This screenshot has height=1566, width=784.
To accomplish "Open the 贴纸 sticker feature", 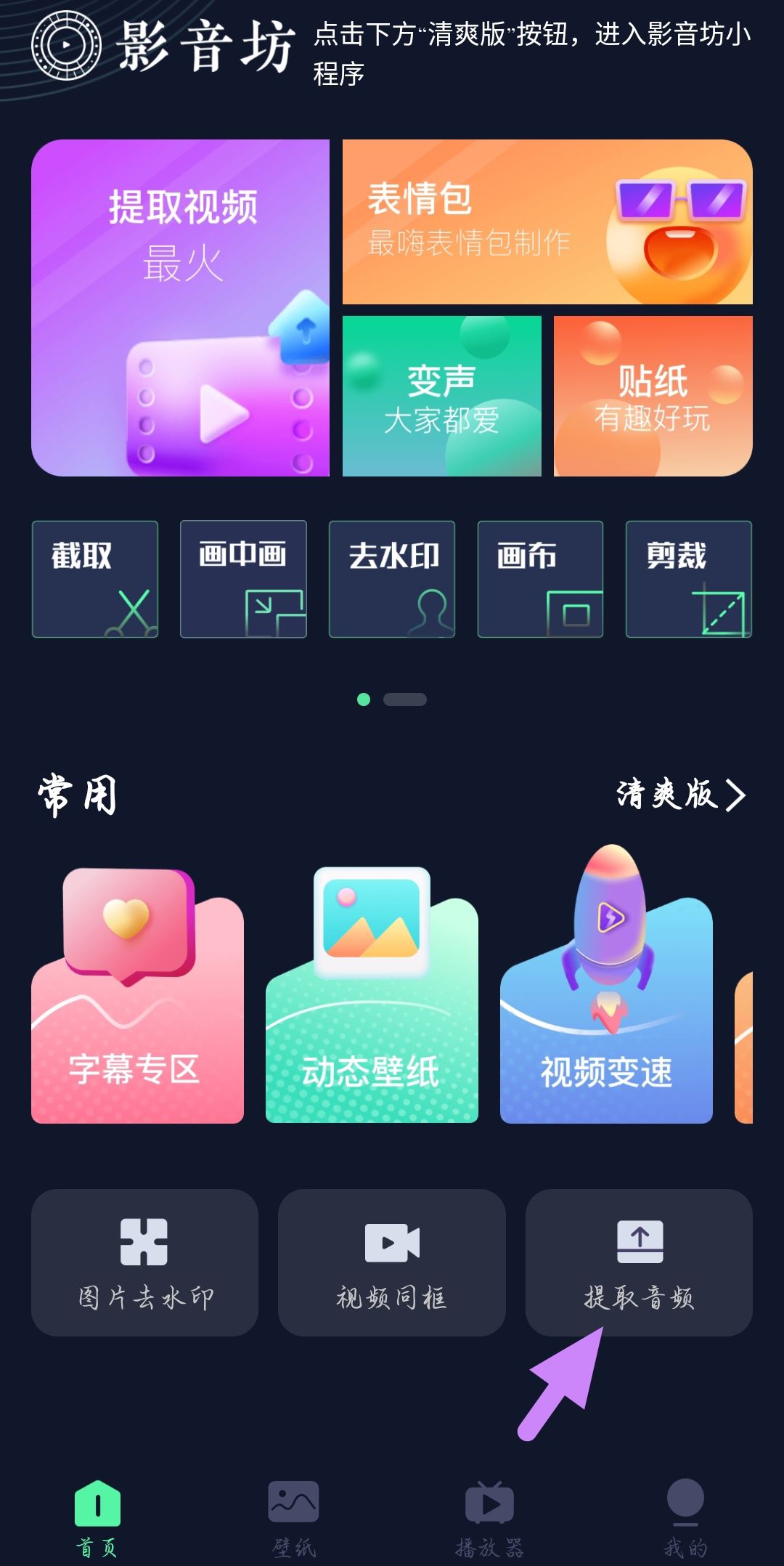I will coord(652,396).
